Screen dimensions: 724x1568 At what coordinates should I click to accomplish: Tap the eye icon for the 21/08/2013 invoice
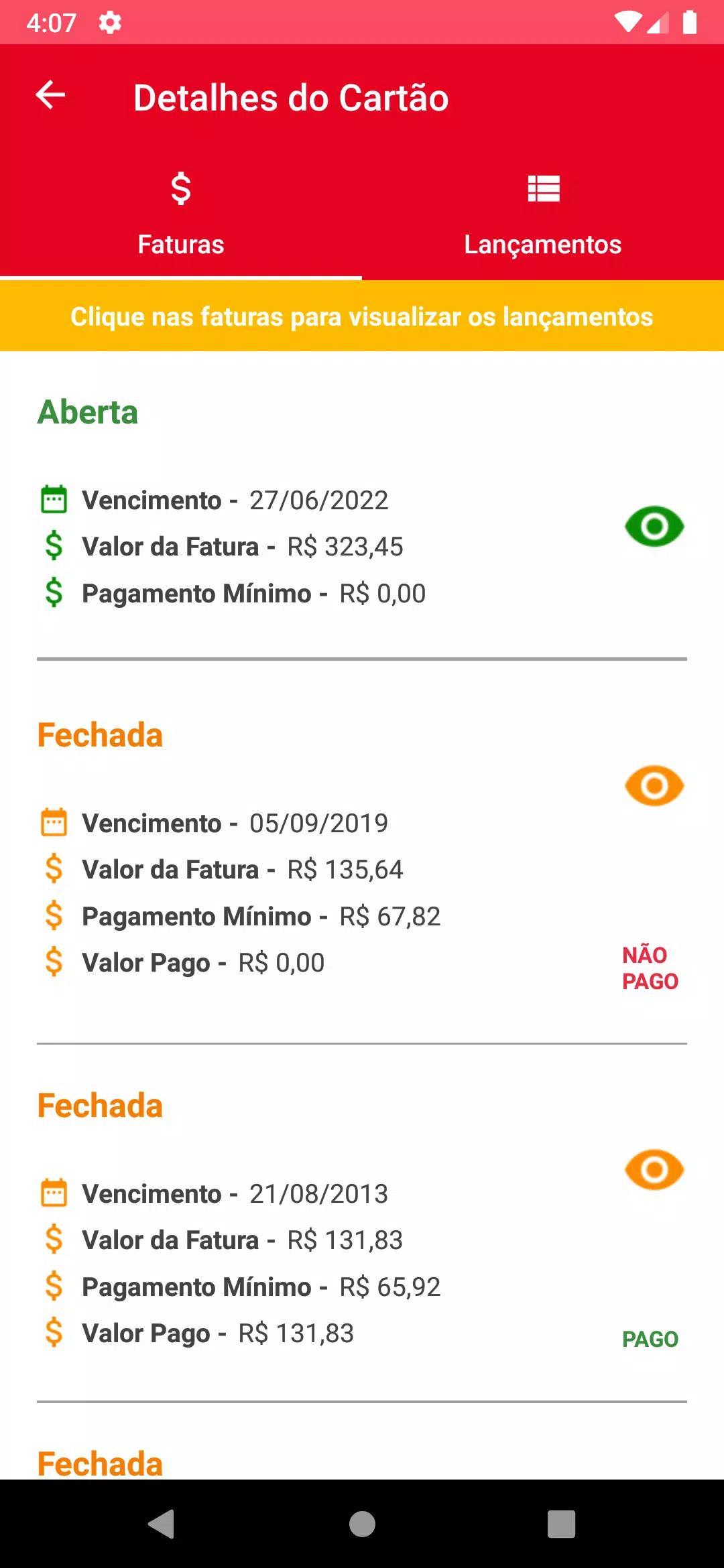[x=654, y=1169]
